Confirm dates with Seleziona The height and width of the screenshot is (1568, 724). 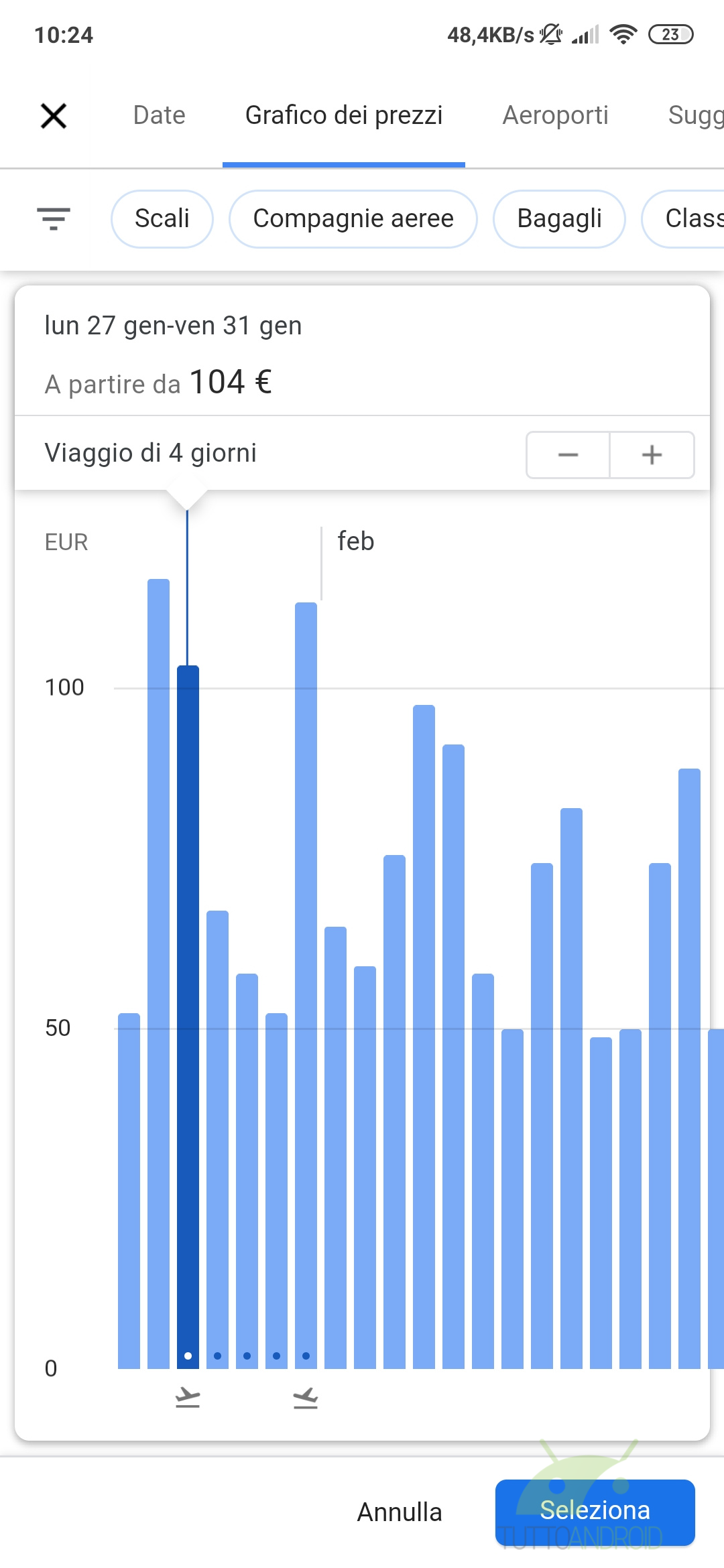click(x=595, y=1512)
